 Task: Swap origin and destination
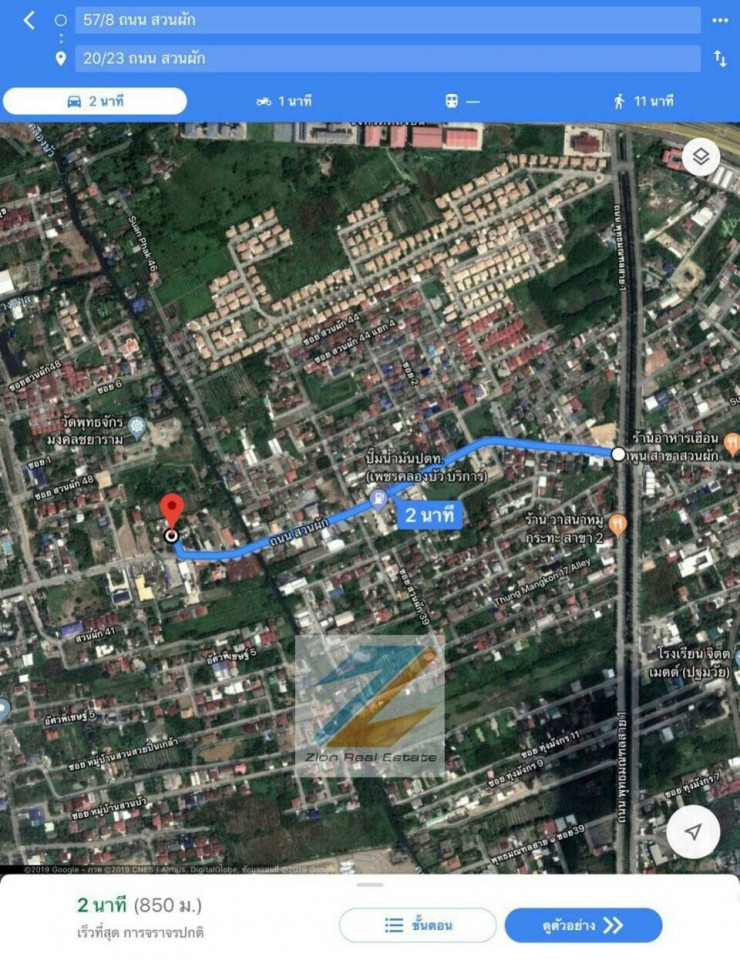click(x=720, y=58)
